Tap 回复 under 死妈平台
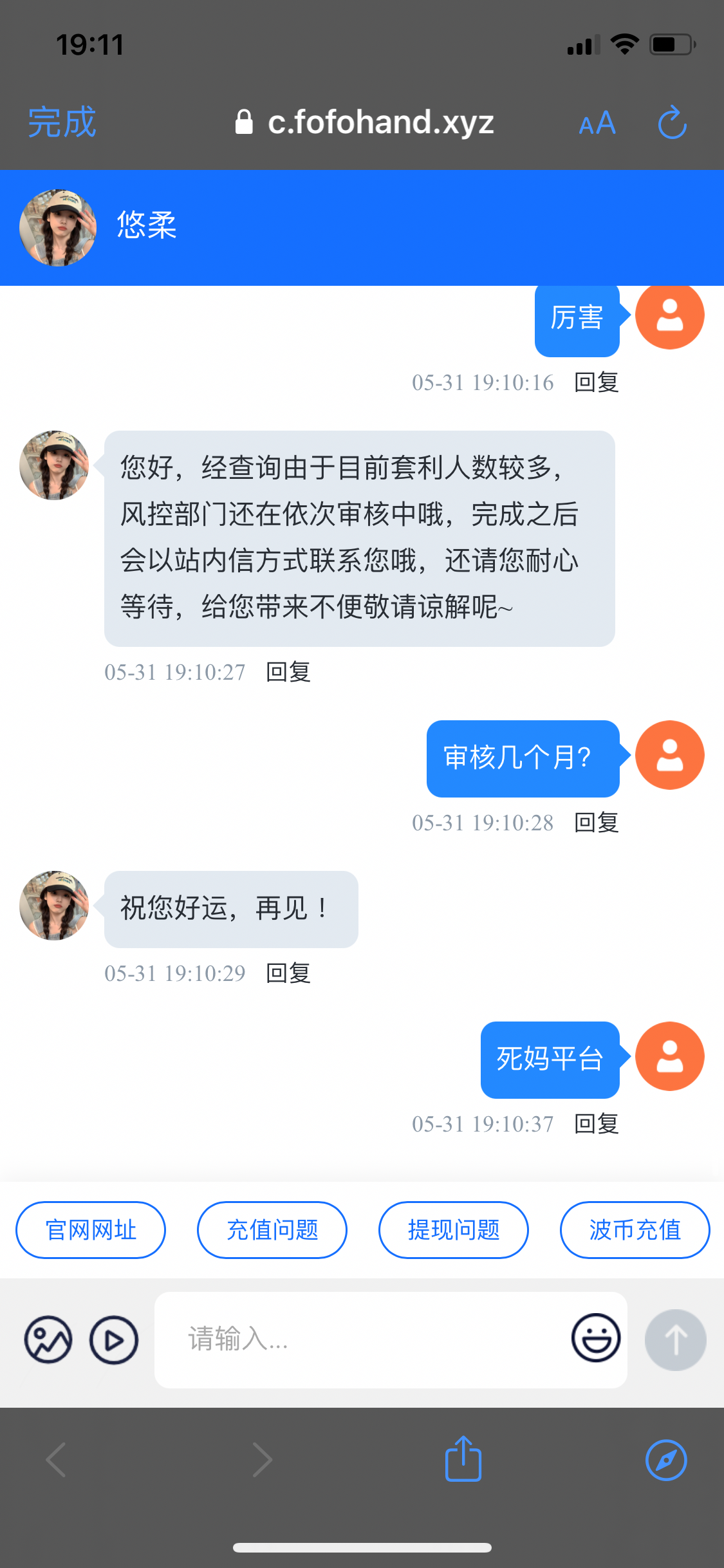 (596, 1124)
